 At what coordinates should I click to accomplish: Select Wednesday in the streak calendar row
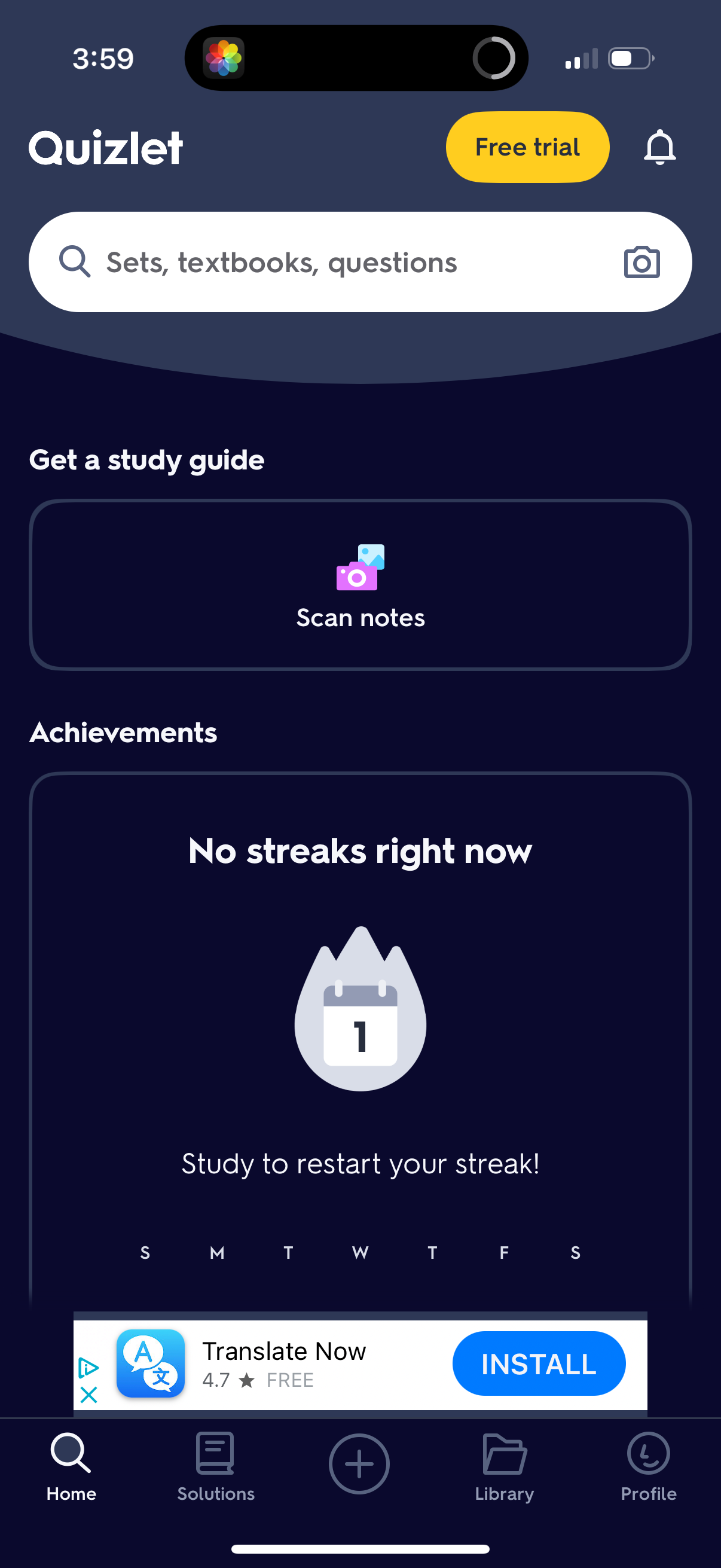[x=360, y=1253]
